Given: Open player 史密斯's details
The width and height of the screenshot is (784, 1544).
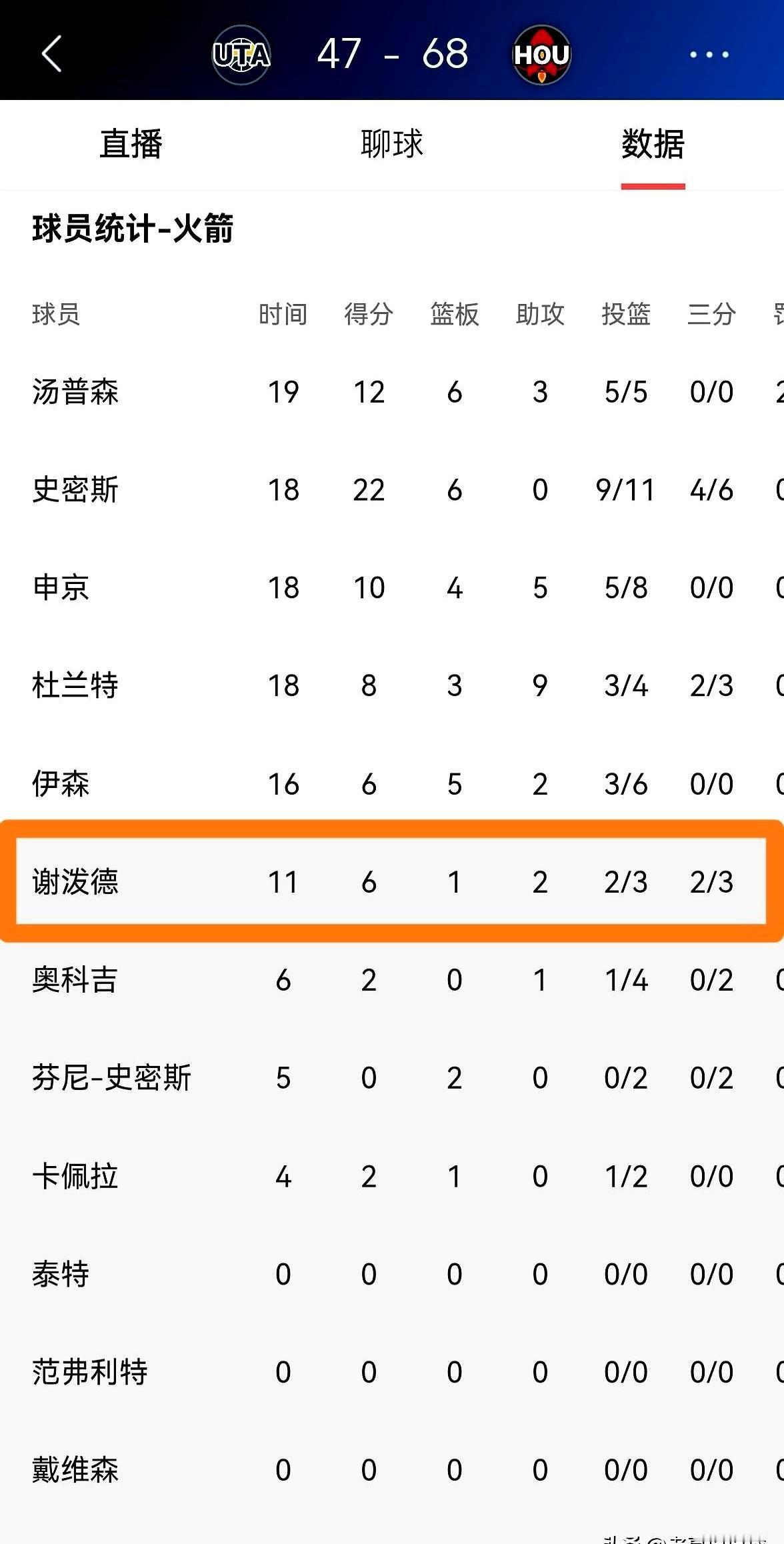Looking at the screenshot, I should (75, 490).
